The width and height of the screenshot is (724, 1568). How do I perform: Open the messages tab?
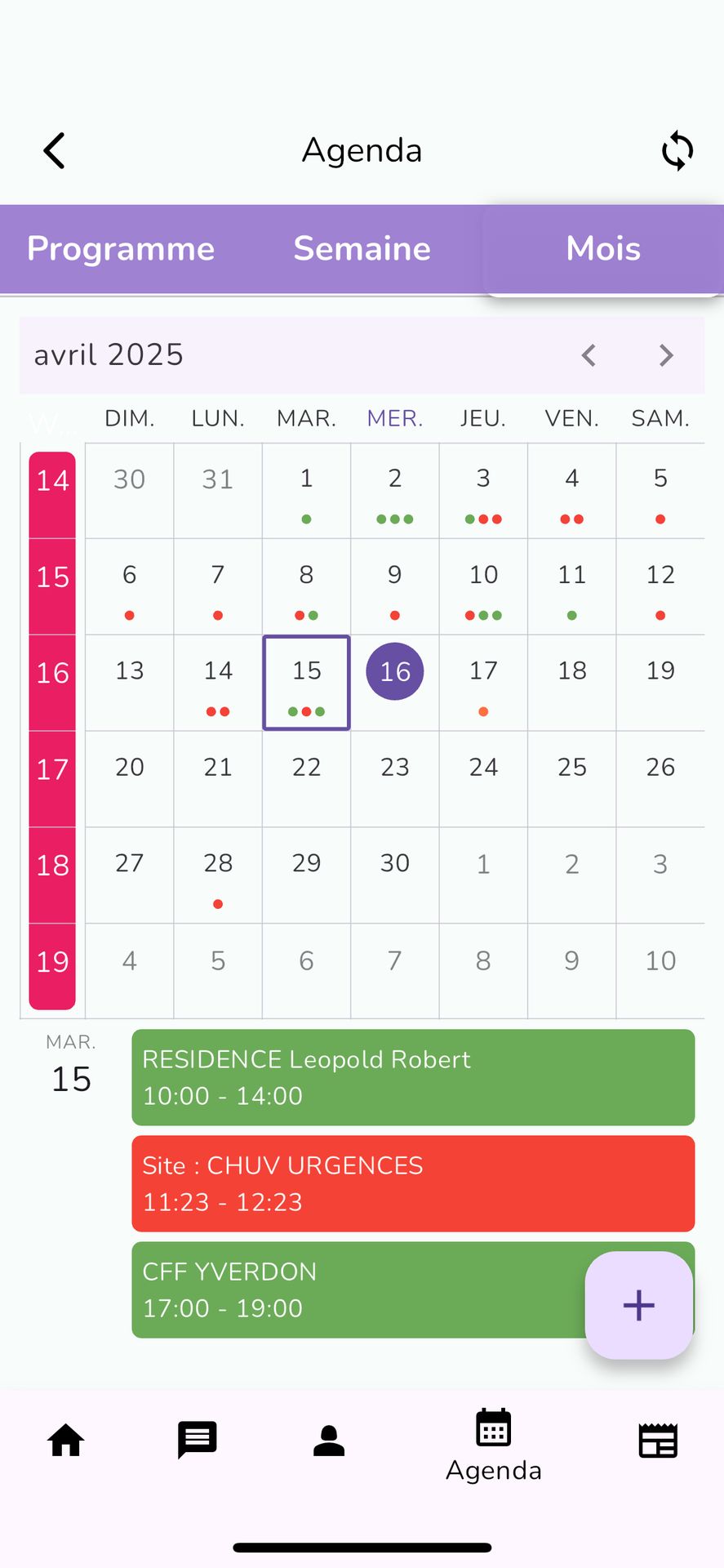click(198, 1441)
